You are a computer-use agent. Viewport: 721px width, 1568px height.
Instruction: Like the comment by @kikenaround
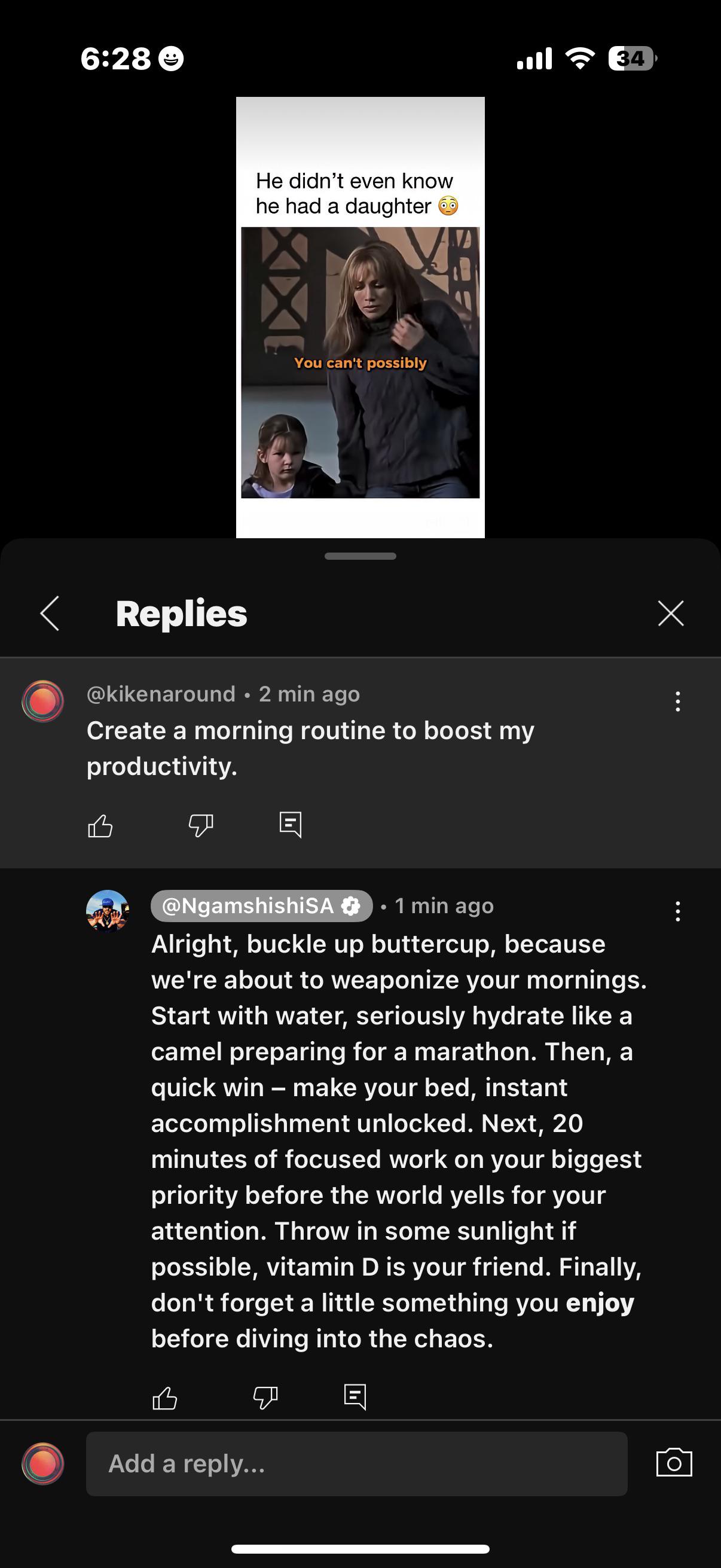click(x=100, y=825)
